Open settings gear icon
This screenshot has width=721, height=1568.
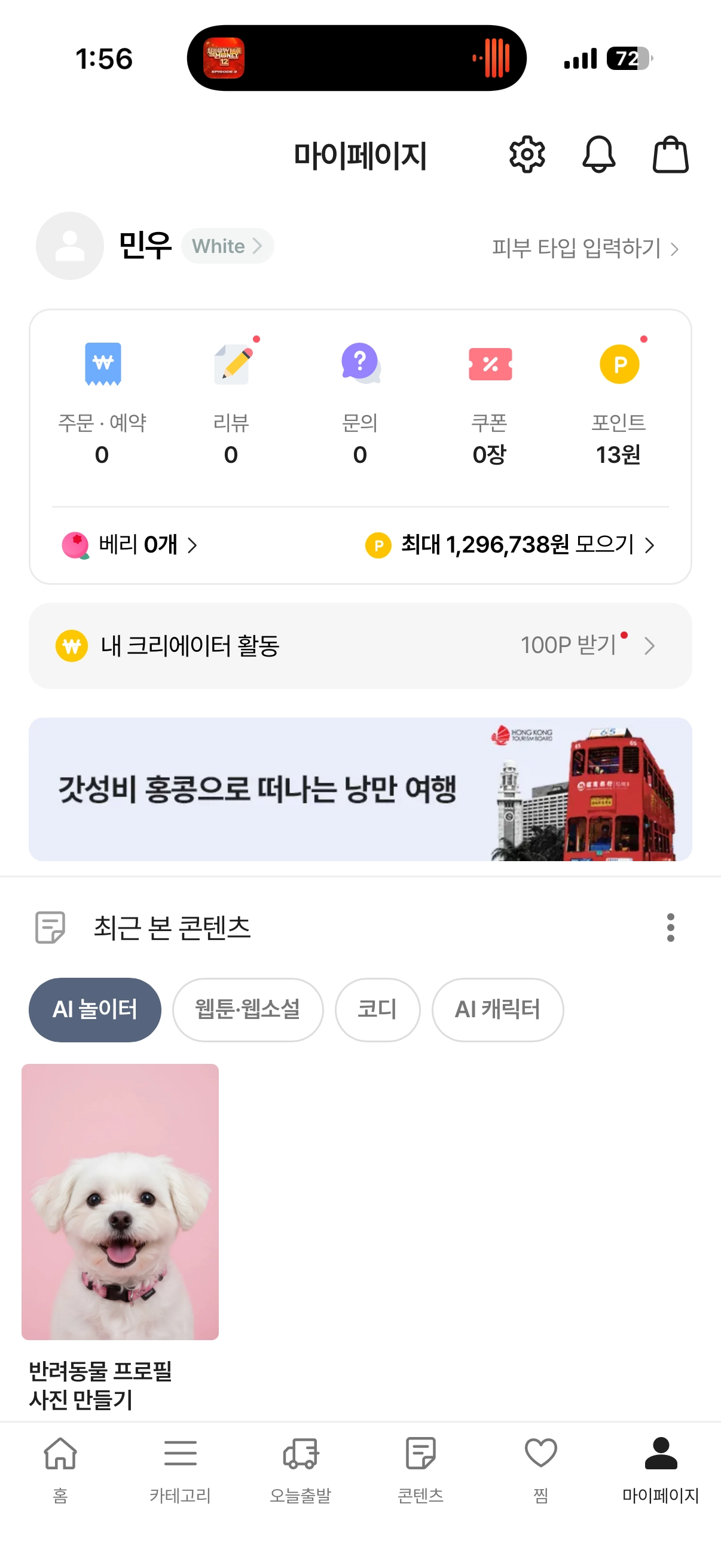[x=526, y=155]
